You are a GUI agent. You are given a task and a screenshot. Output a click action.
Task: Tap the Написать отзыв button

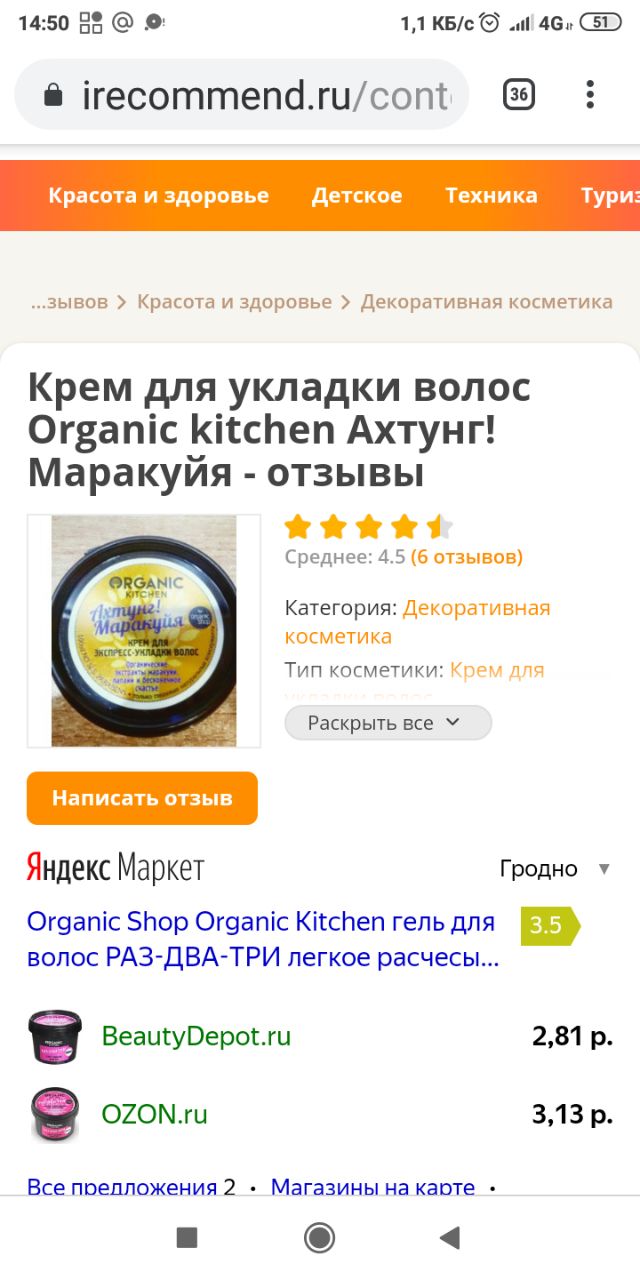tap(142, 798)
